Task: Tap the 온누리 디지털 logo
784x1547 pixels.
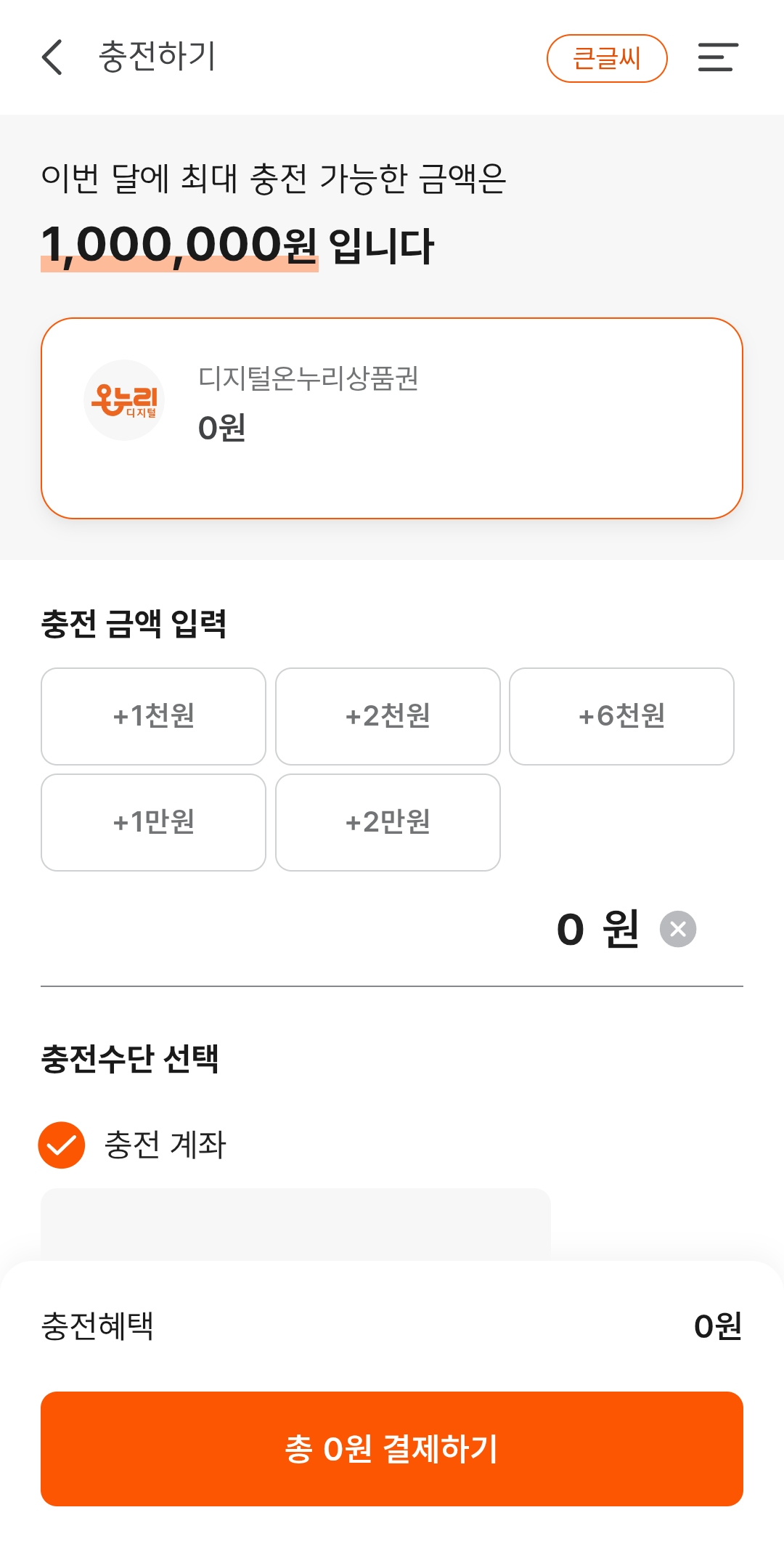Action: coord(124,400)
